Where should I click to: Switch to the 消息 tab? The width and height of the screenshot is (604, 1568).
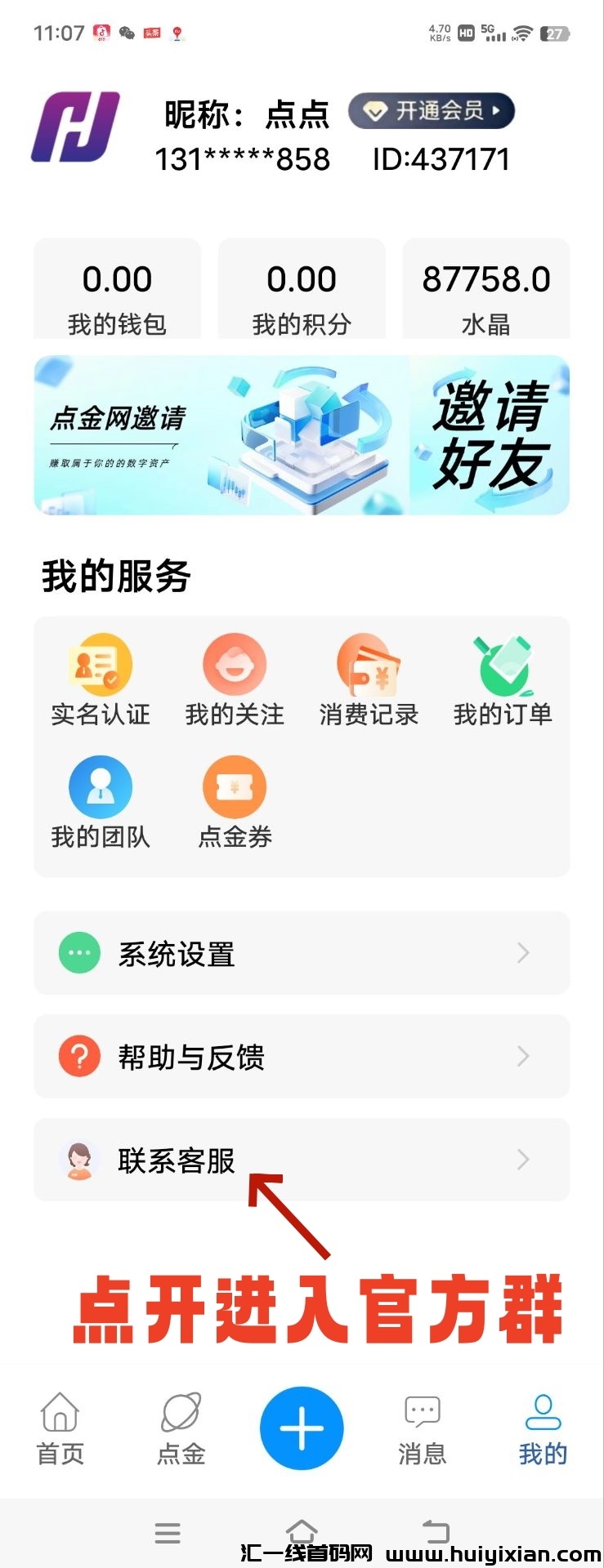[422, 1429]
